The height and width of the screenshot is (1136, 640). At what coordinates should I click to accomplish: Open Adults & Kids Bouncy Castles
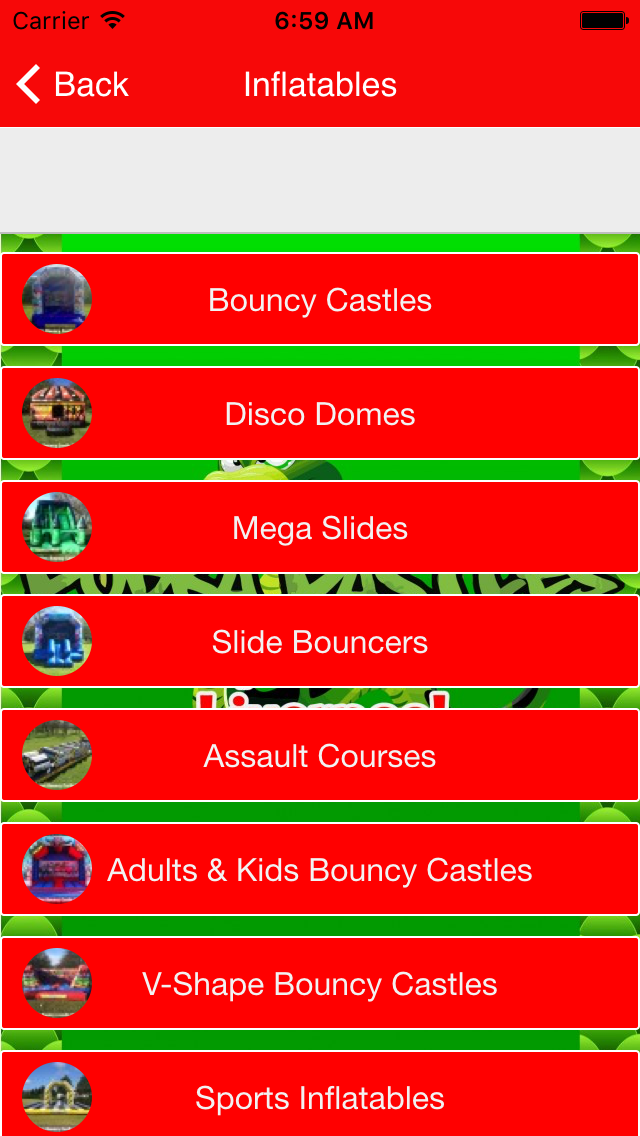320,870
